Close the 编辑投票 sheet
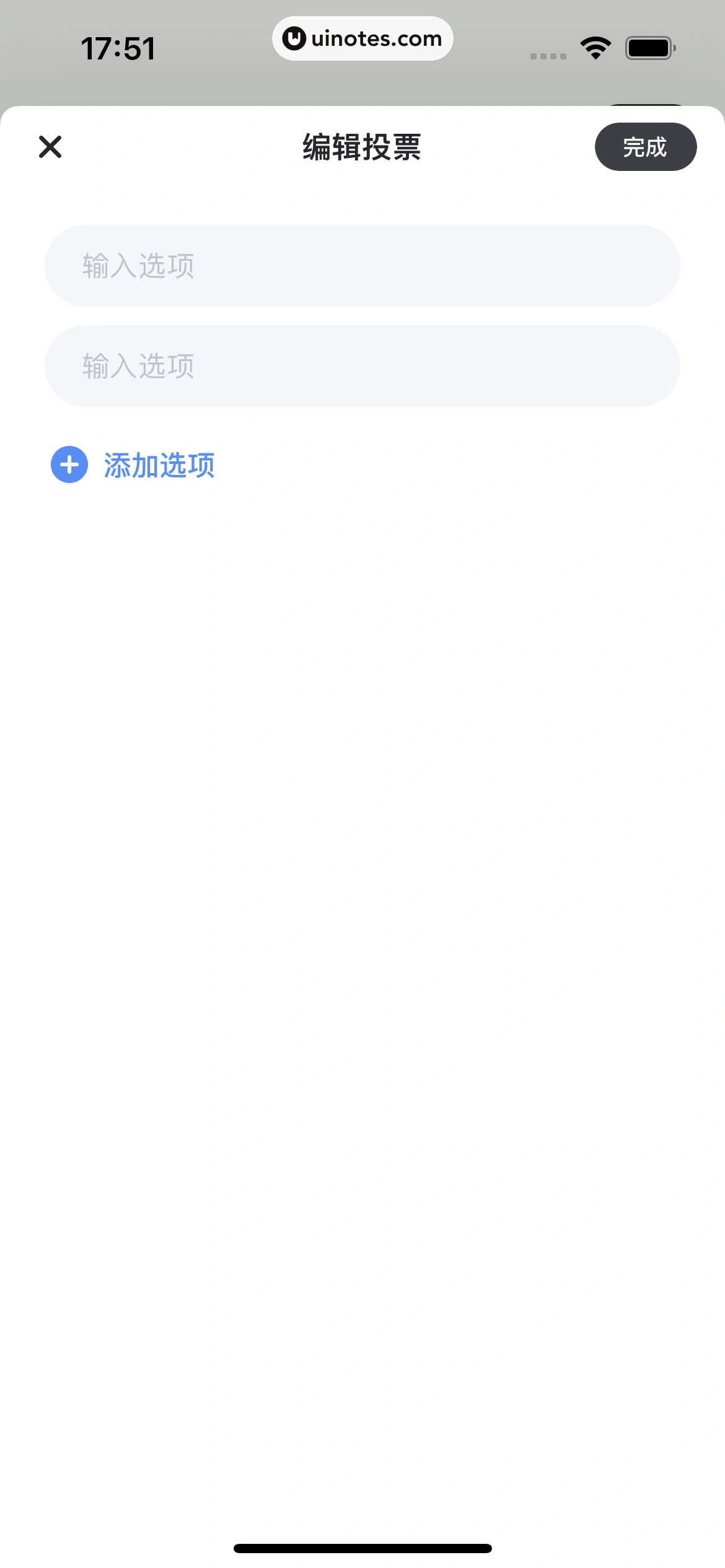The width and height of the screenshot is (725, 1568). coord(50,147)
